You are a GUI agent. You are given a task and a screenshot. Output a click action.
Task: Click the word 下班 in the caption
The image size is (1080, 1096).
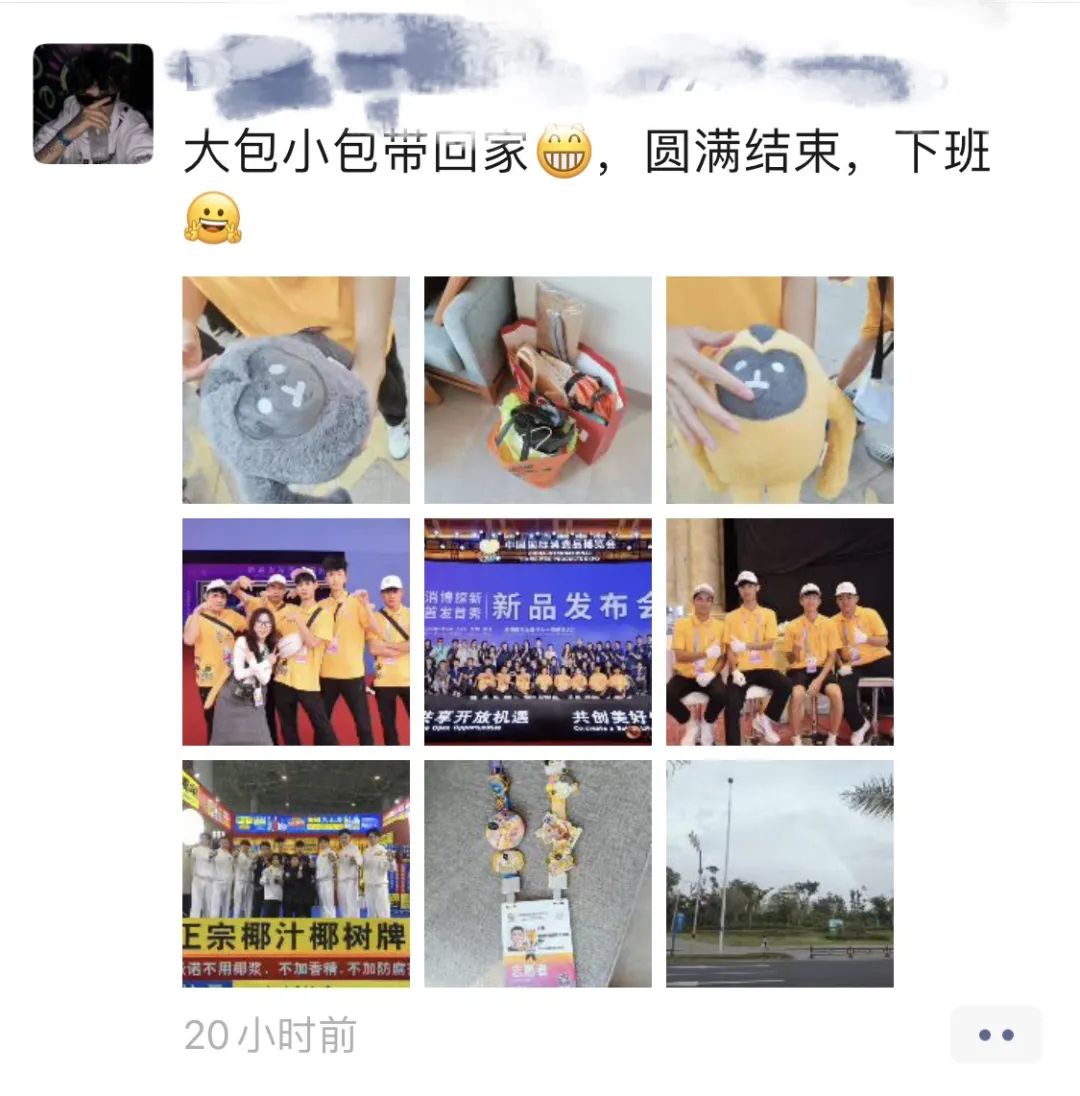pyautogui.click(x=950, y=152)
